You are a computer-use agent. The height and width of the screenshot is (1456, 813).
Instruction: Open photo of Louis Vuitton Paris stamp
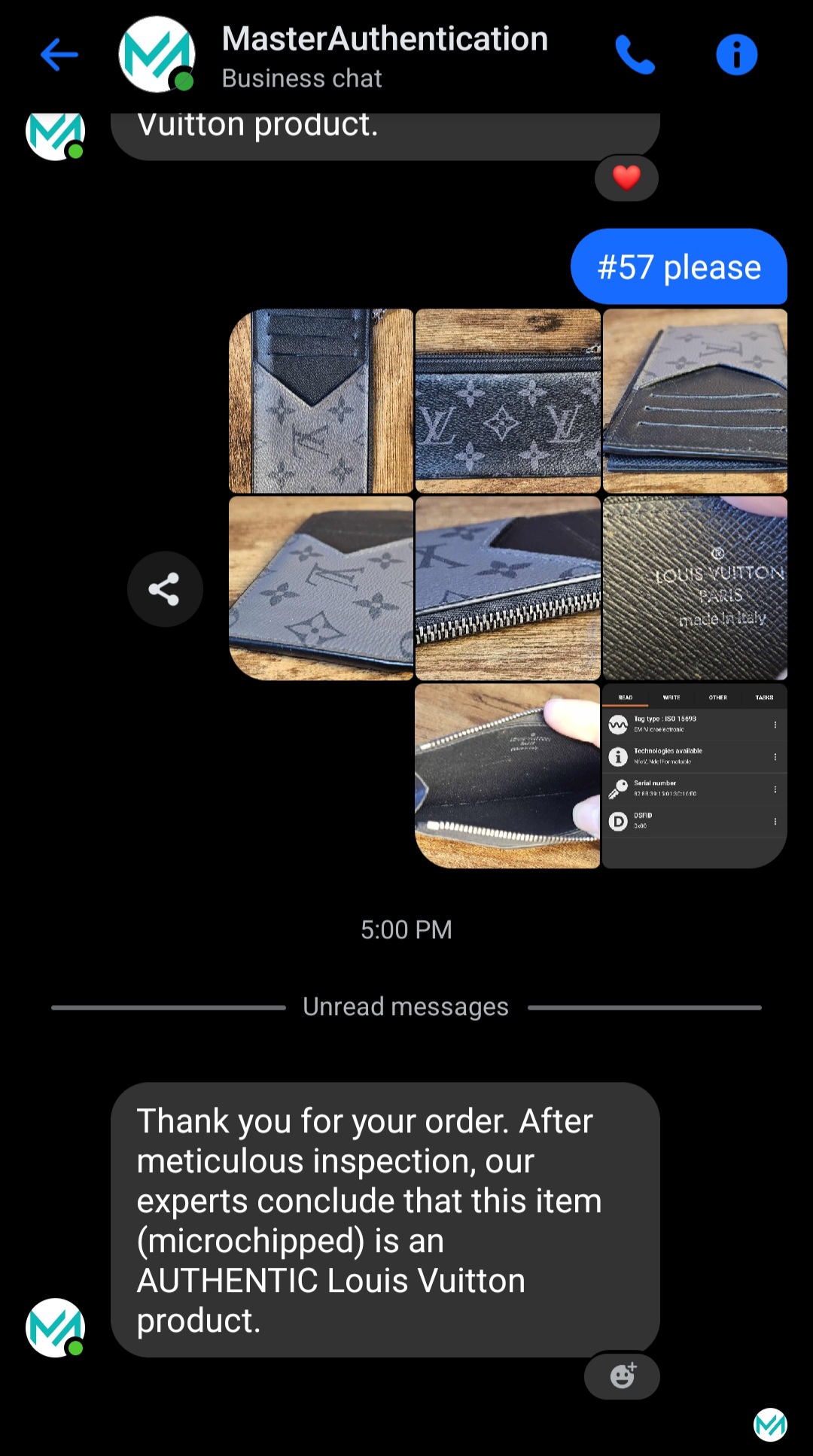tap(695, 588)
